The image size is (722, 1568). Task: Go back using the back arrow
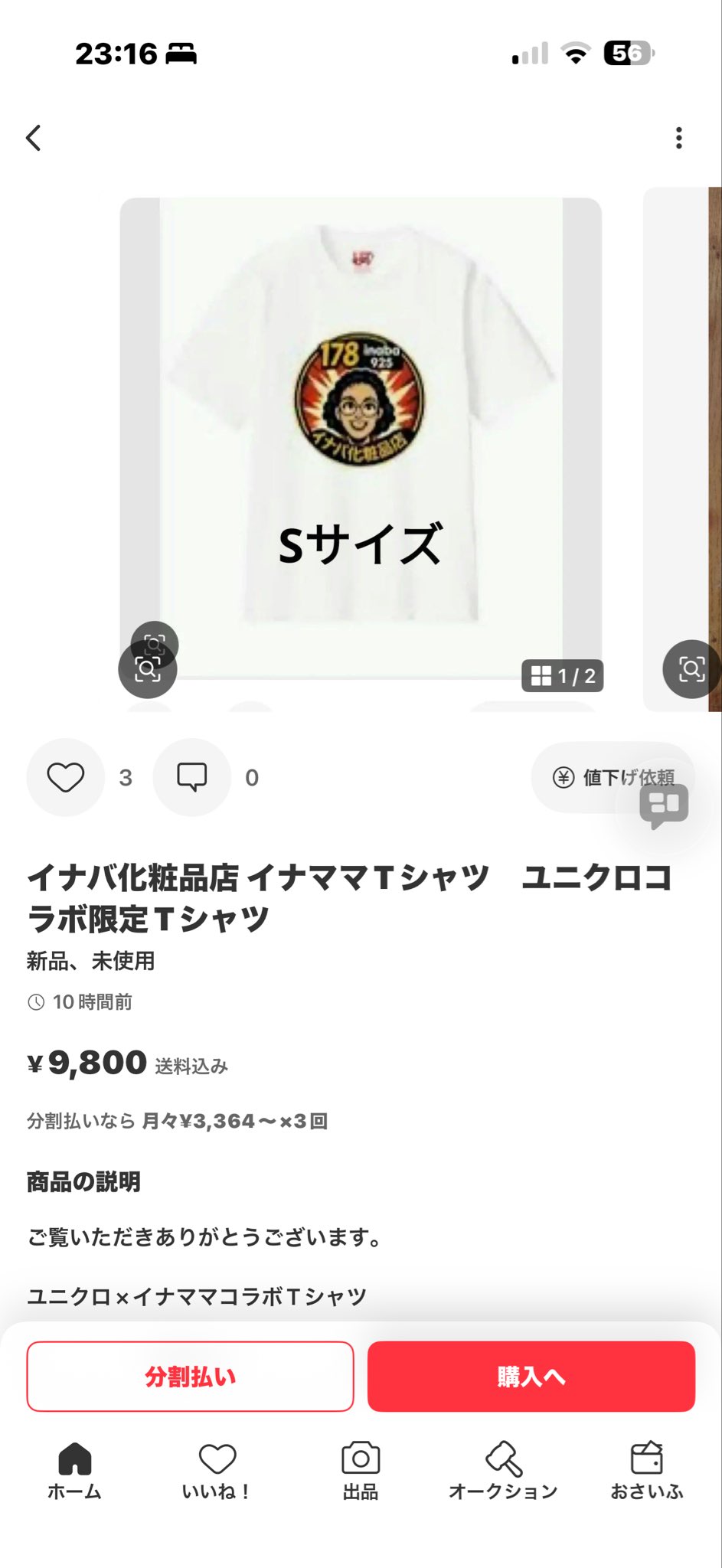click(34, 138)
